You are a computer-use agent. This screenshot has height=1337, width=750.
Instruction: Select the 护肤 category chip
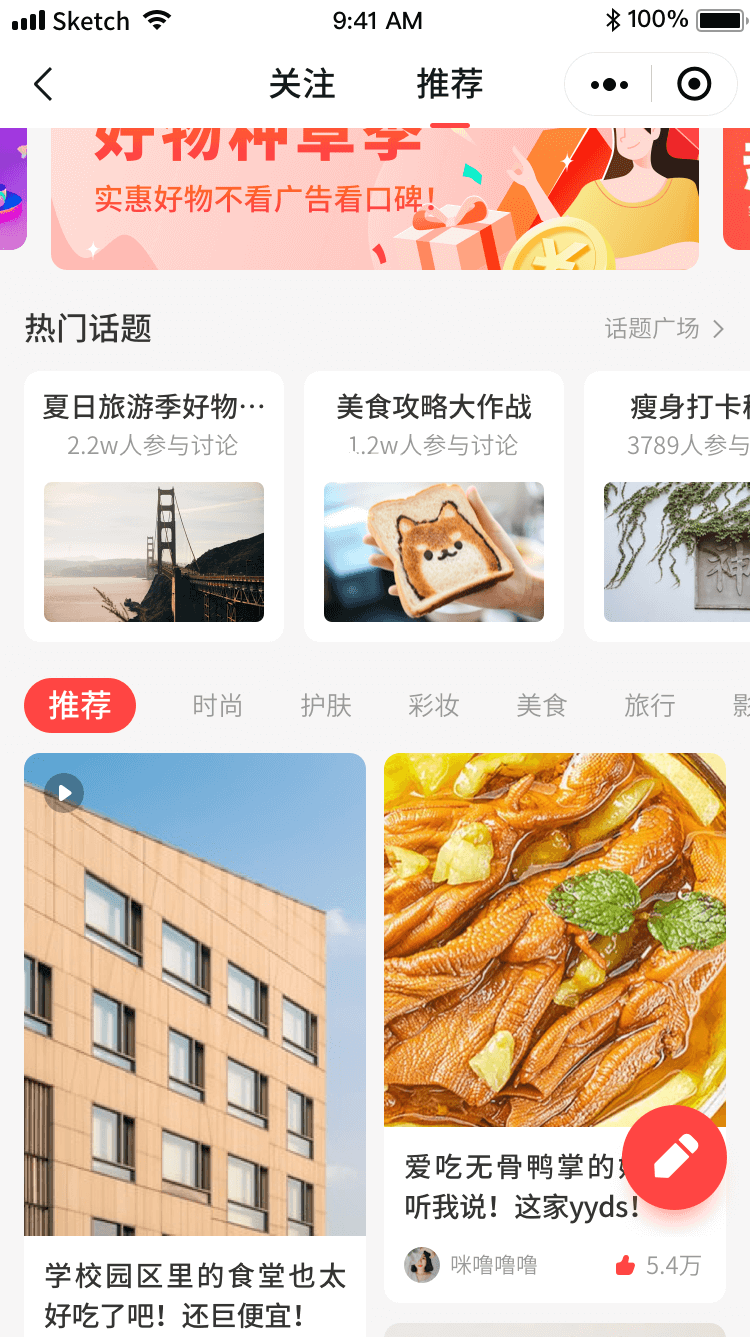[x=326, y=706]
